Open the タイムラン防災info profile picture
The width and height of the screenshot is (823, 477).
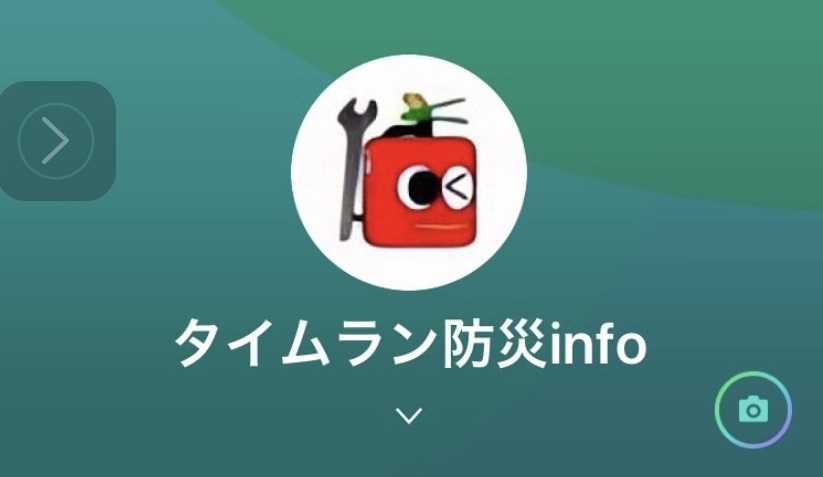408,172
